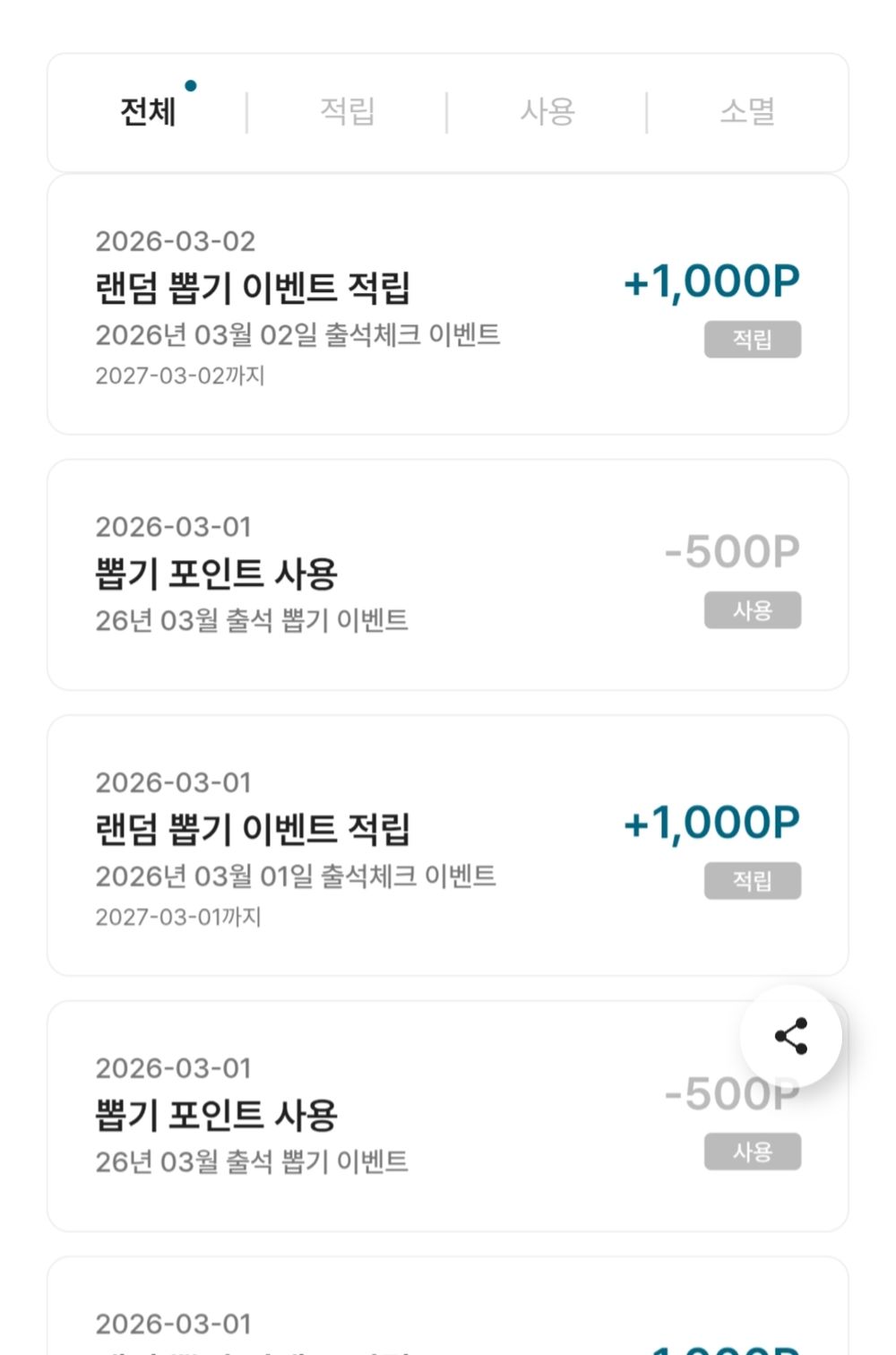The image size is (896, 1355).
Task: Open sharing options via circular share button
Action: click(789, 1037)
